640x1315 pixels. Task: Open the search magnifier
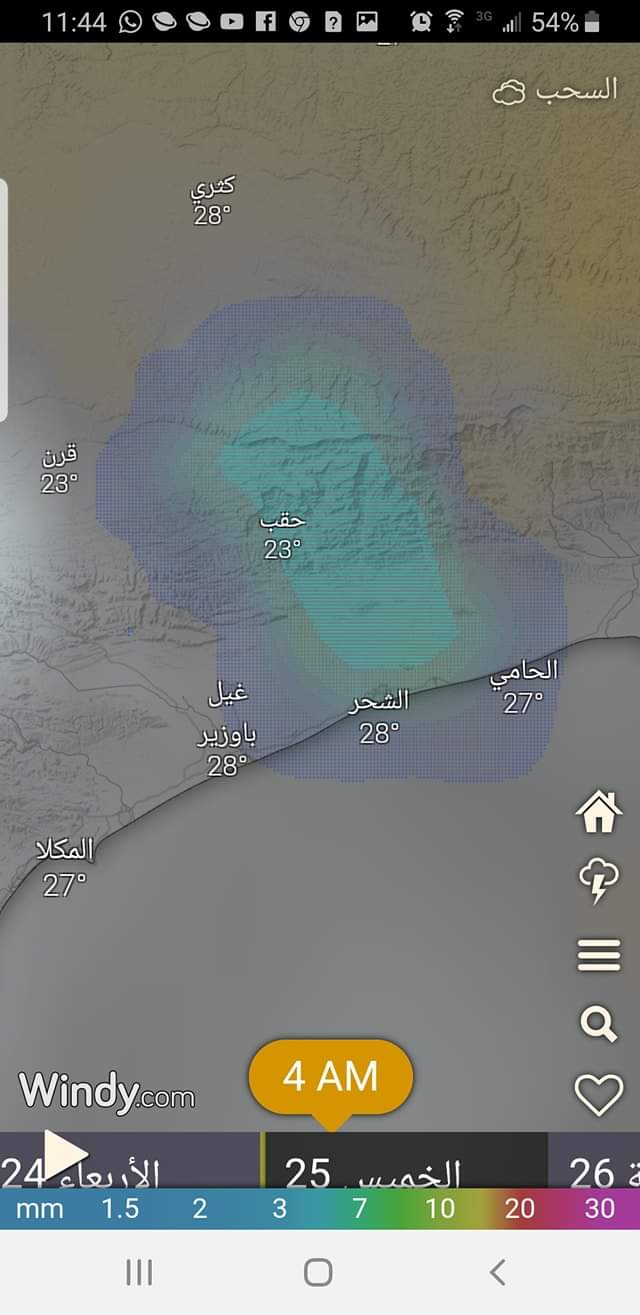(598, 1025)
